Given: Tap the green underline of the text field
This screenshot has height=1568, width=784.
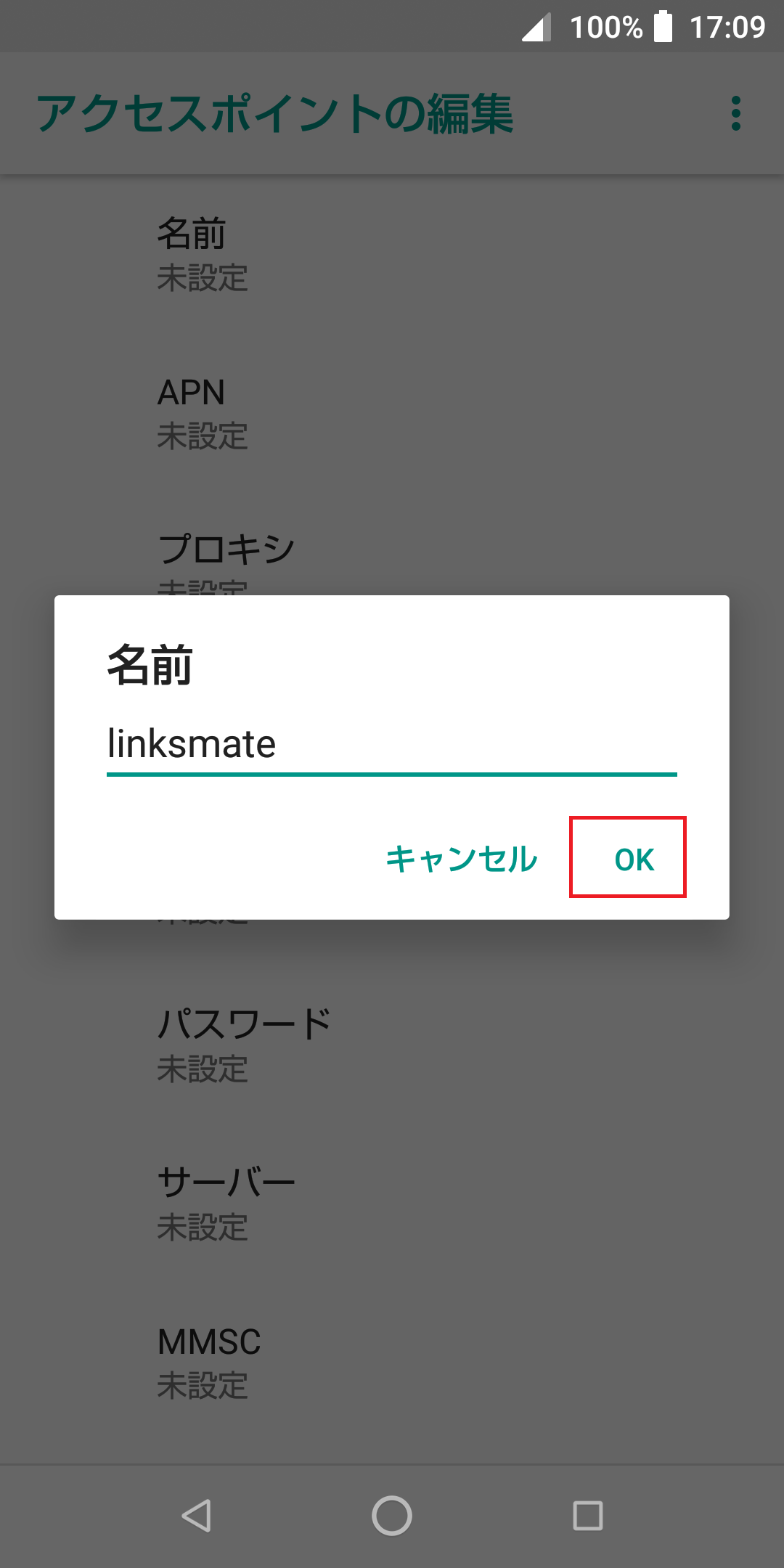Looking at the screenshot, I should click(392, 775).
